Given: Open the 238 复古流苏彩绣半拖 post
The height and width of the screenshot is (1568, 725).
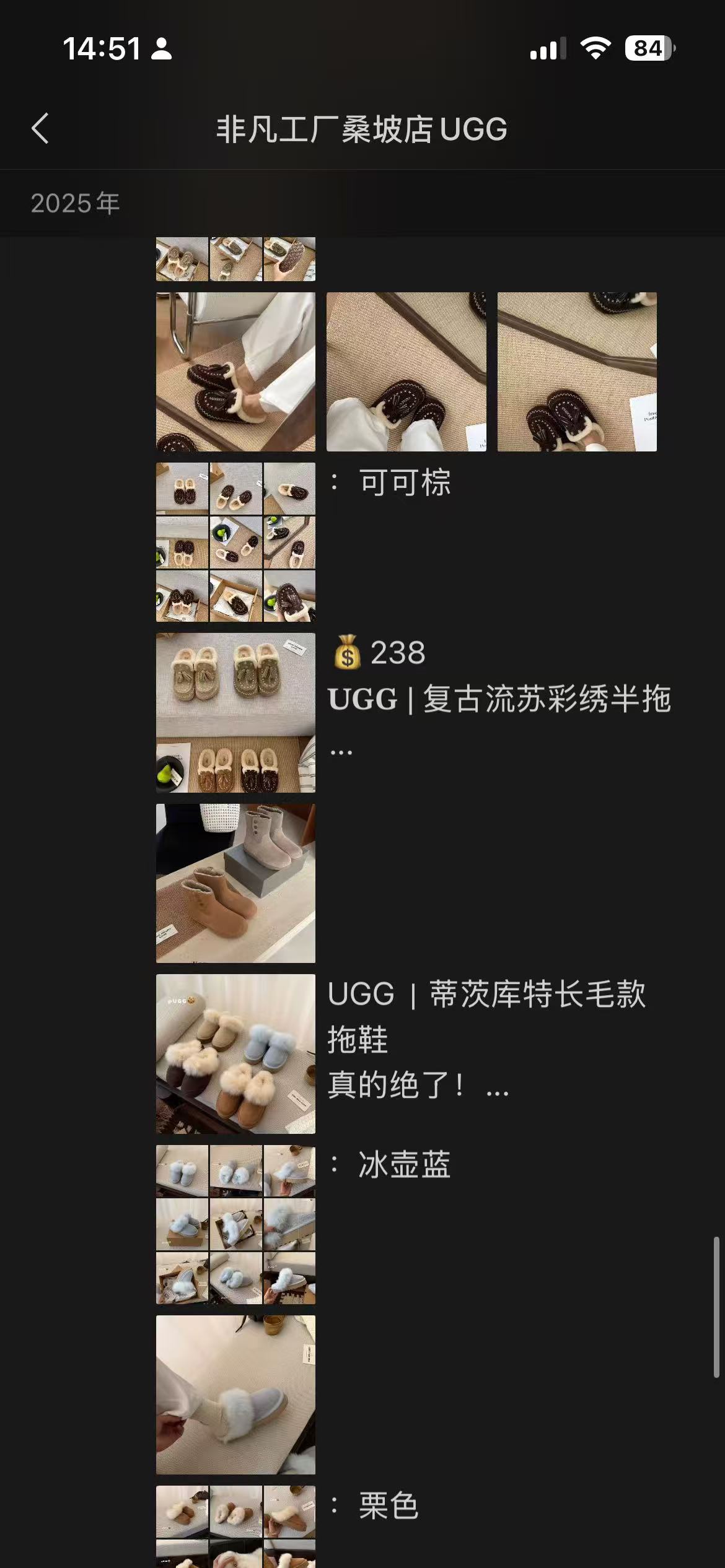Looking at the screenshot, I should point(235,713).
